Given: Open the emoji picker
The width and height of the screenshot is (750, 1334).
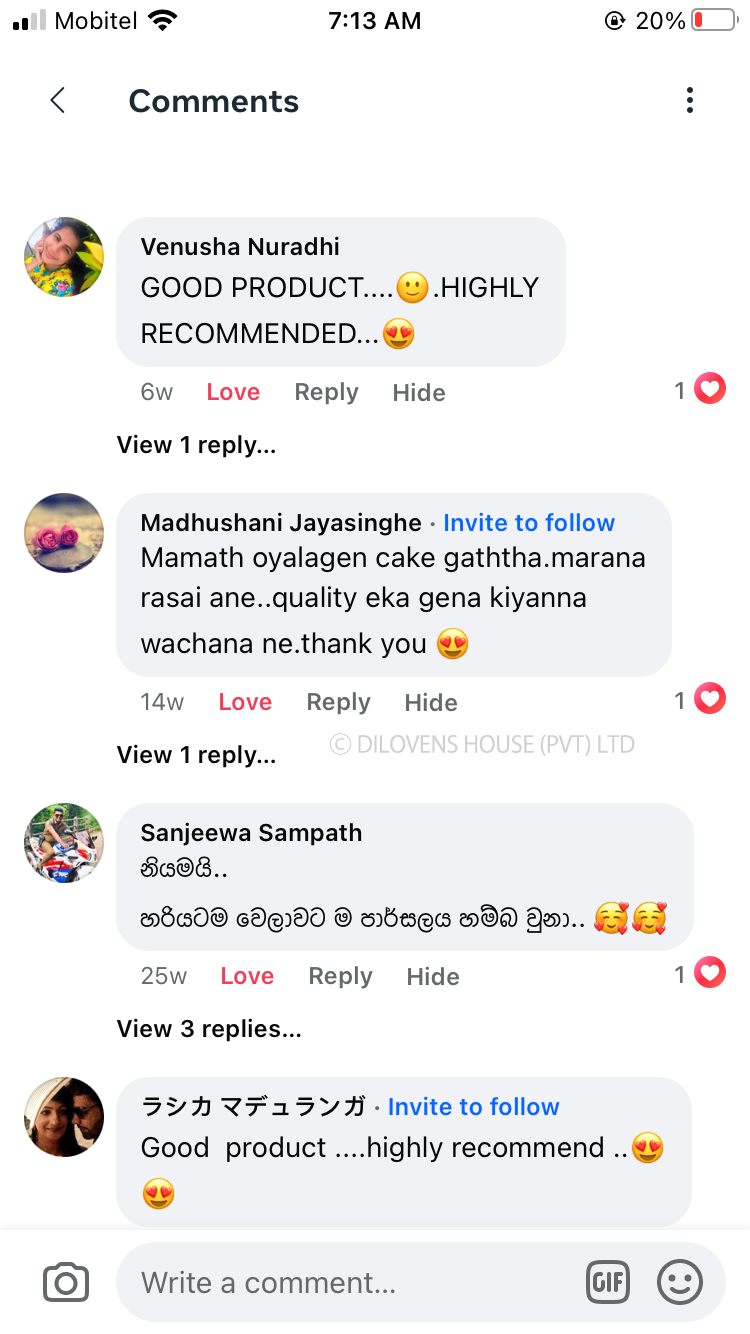Looking at the screenshot, I should [680, 1283].
